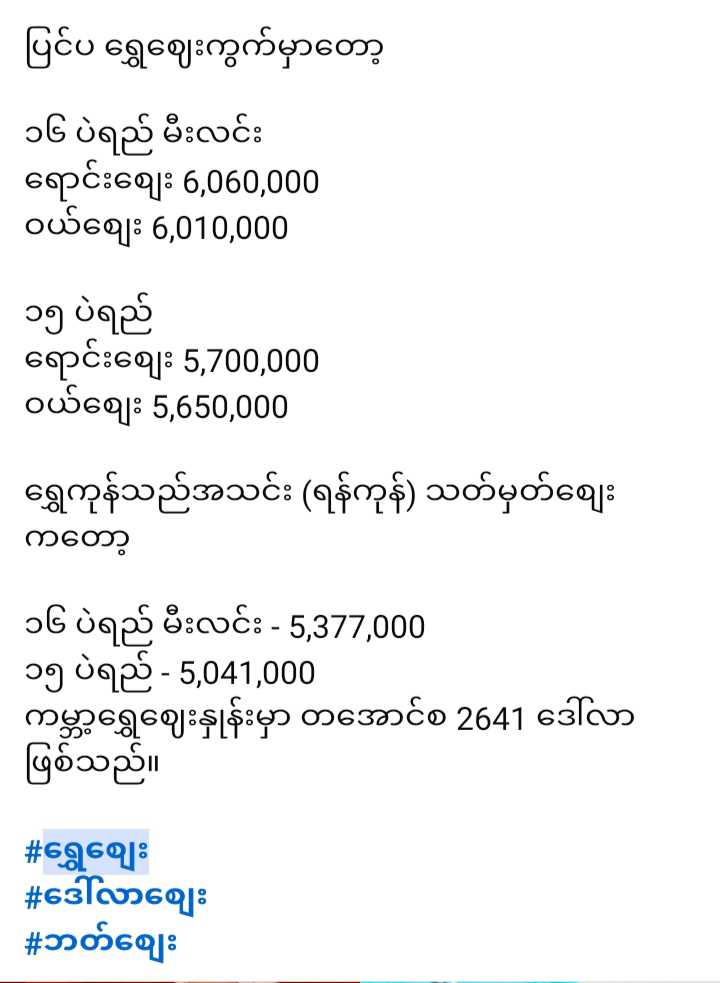Open the #ဒေါ်လာဈေး hashtag
Viewport: 720px width, 983px height.
point(115,896)
